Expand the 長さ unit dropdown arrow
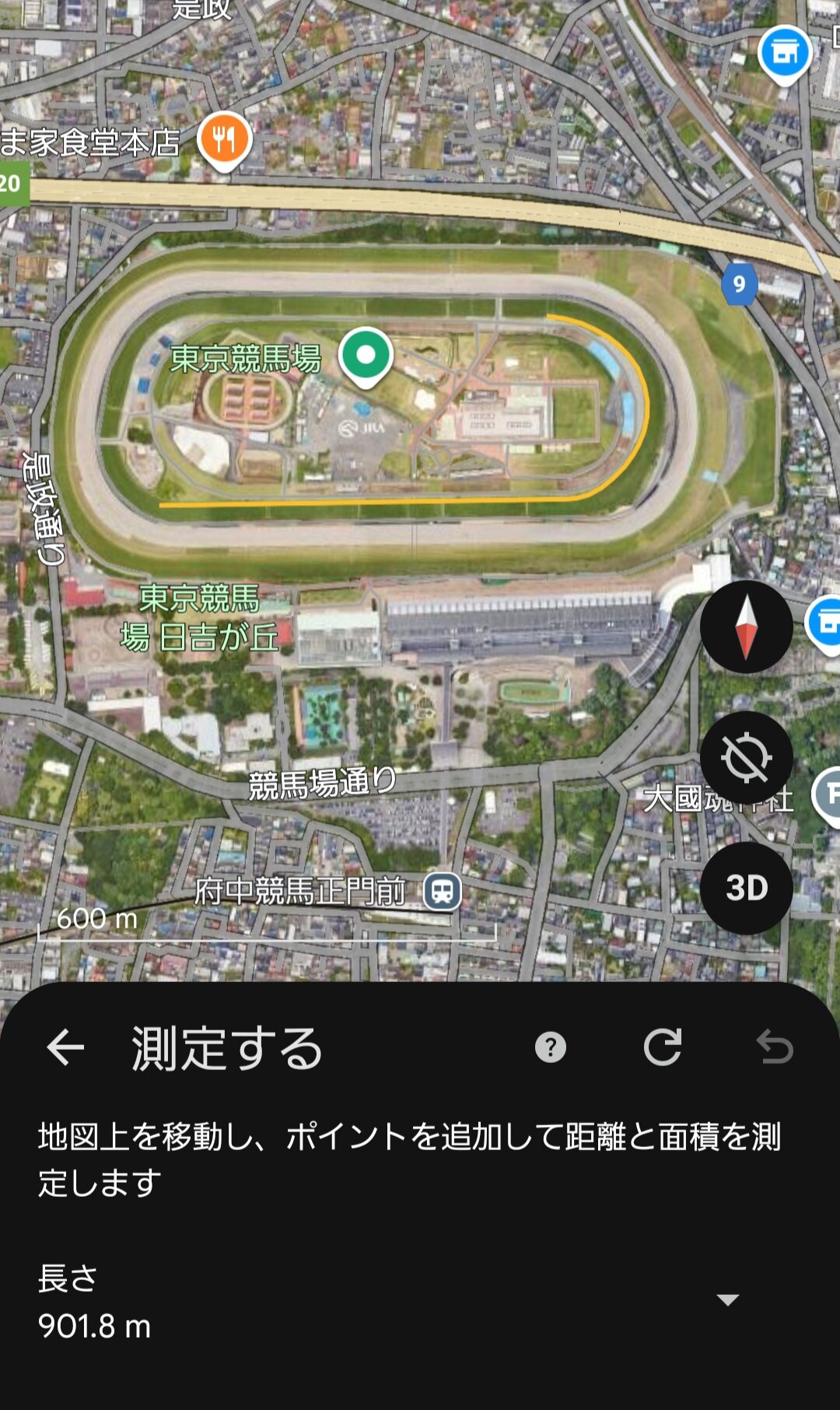 [728, 1300]
